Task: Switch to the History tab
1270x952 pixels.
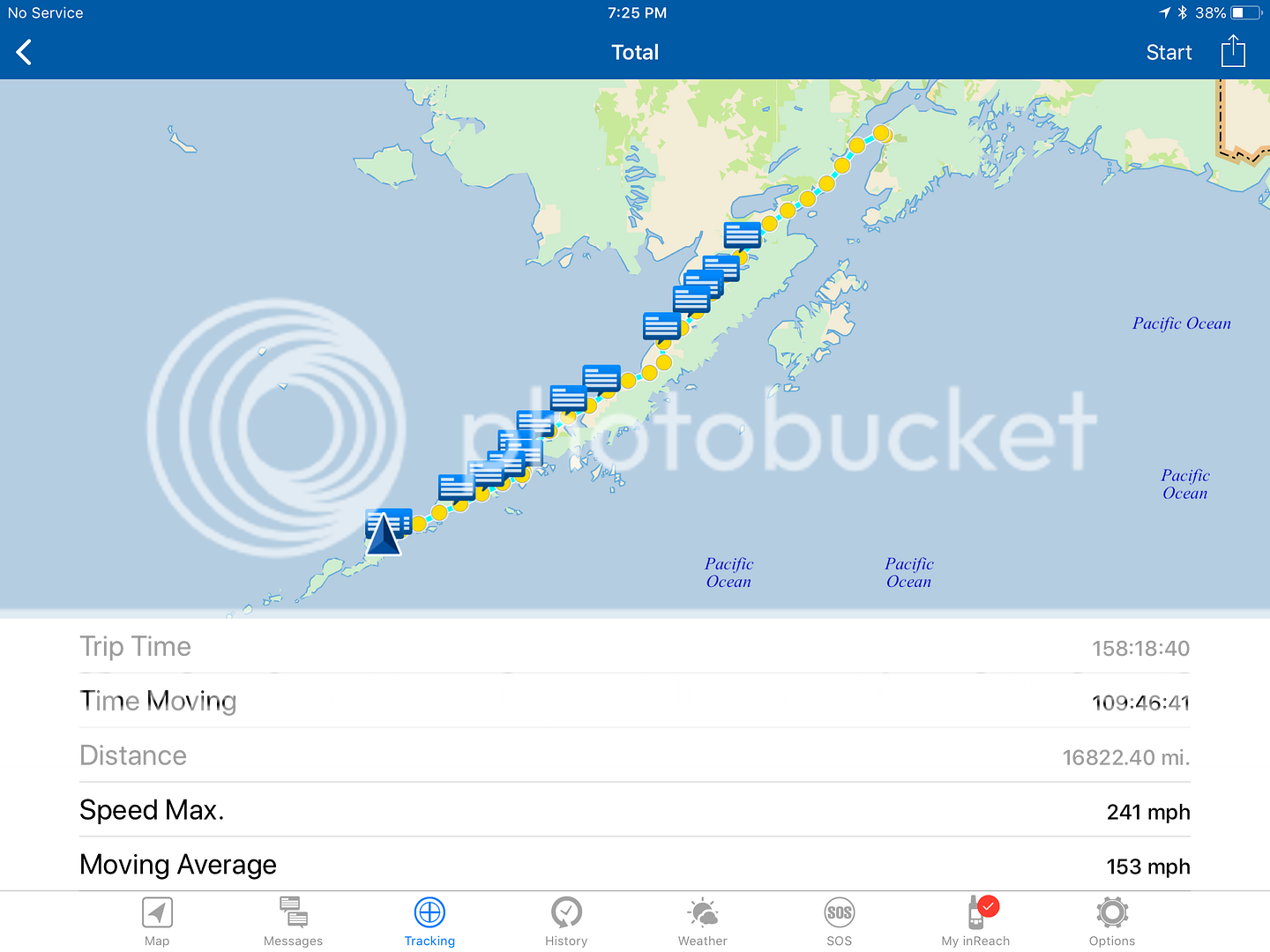Action: pyautogui.click(x=566, y=921)
